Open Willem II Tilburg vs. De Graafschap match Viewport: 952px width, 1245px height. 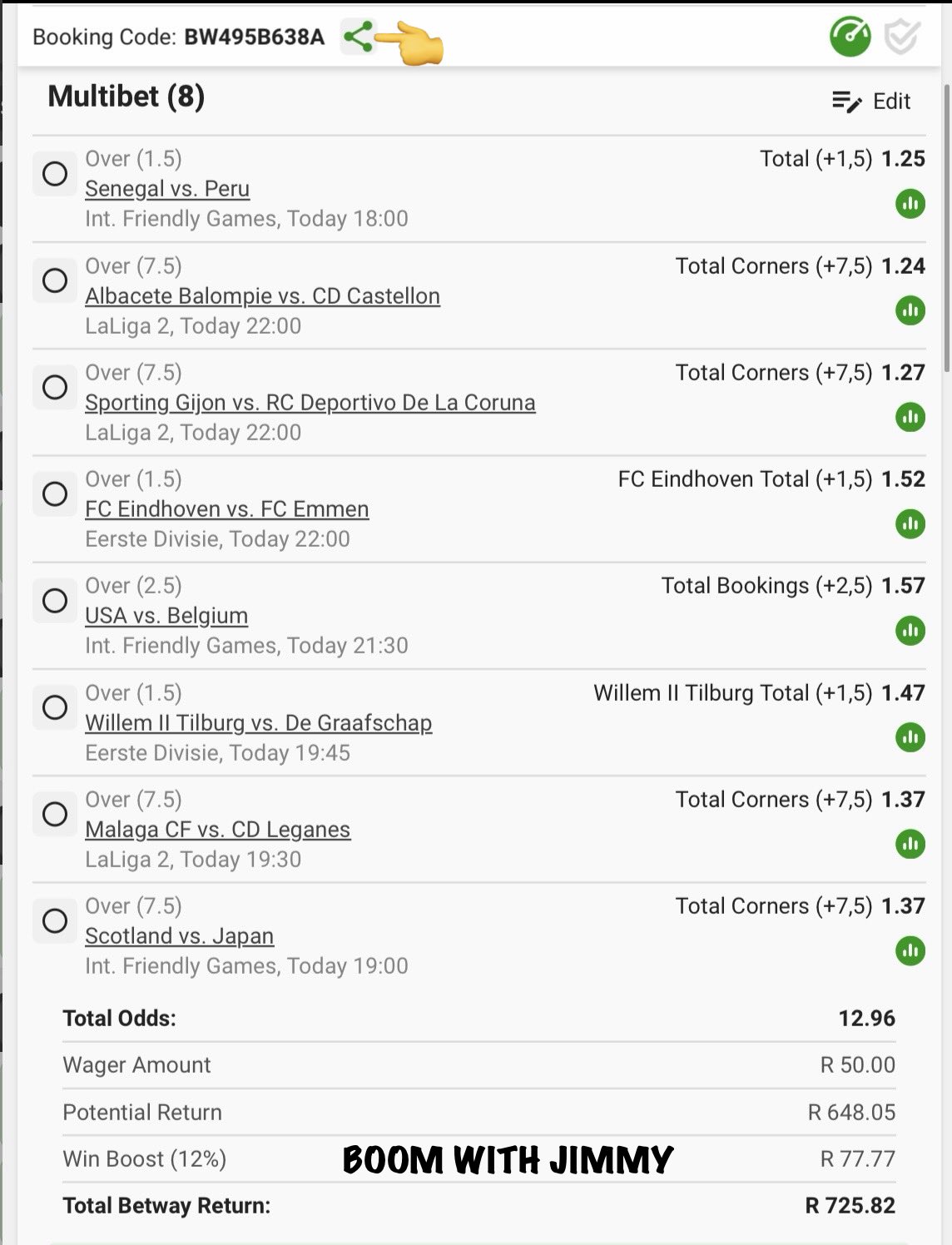pyautogui.click(x=258, y=723)
